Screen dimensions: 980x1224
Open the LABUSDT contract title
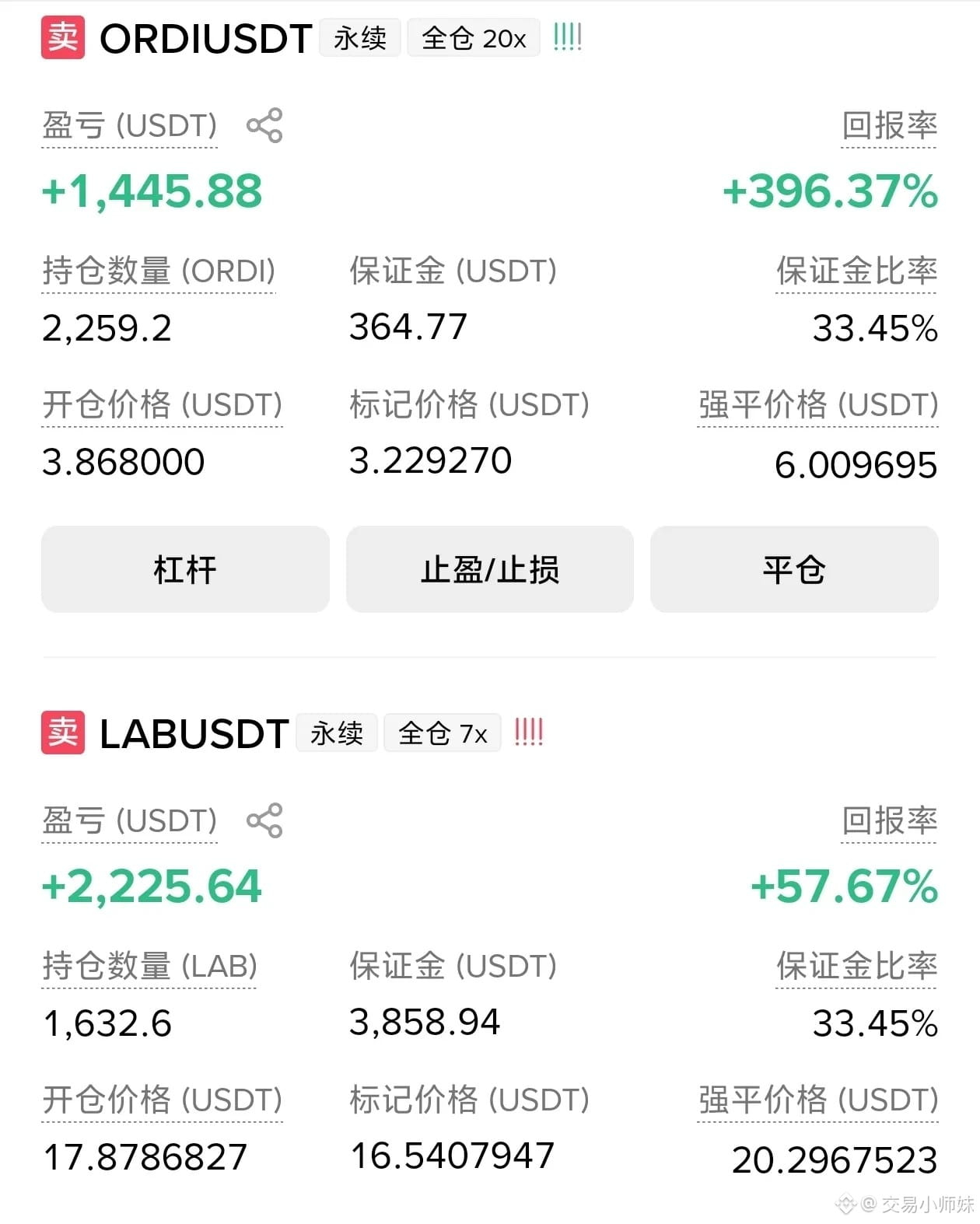click(x=194, y=733)
